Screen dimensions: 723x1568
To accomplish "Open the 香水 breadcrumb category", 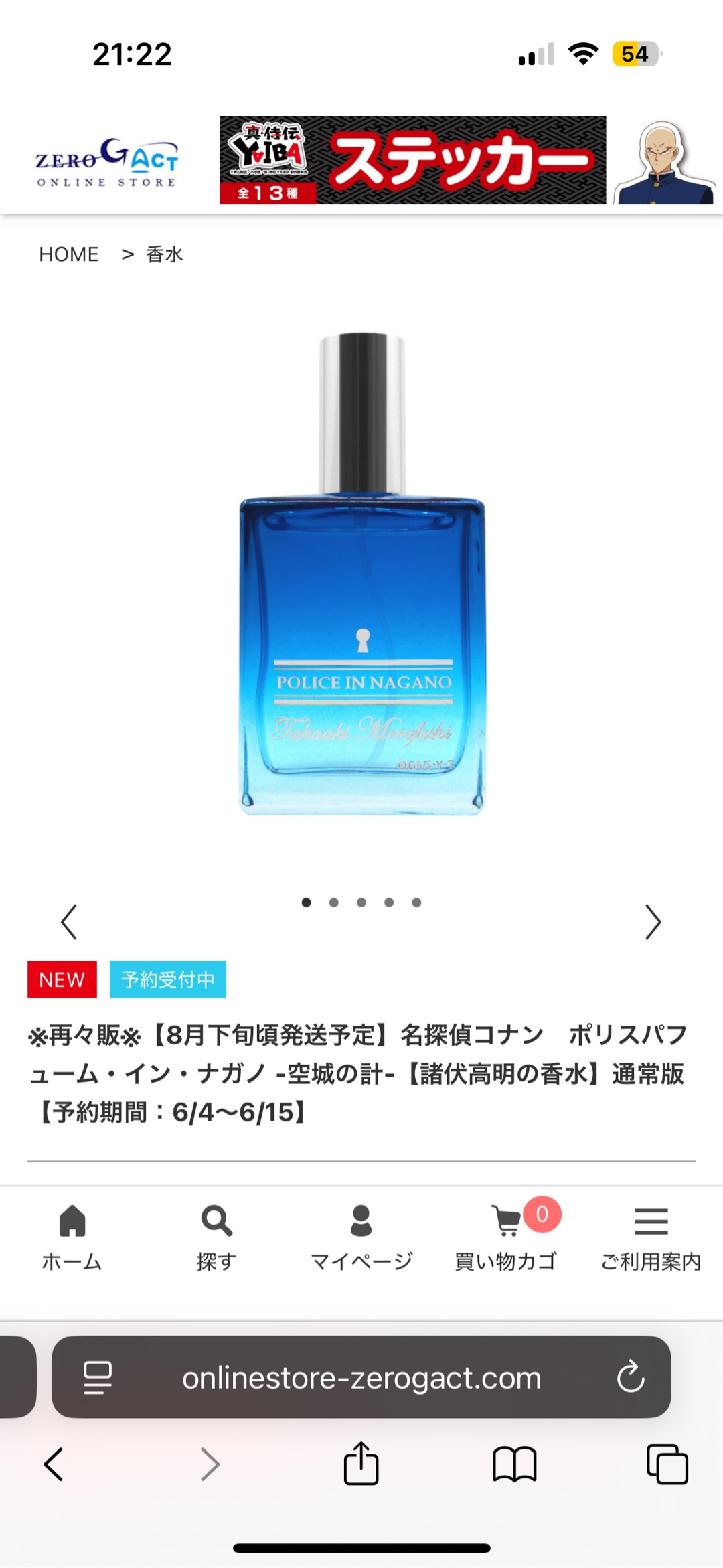I will click(x=164, y=254).
